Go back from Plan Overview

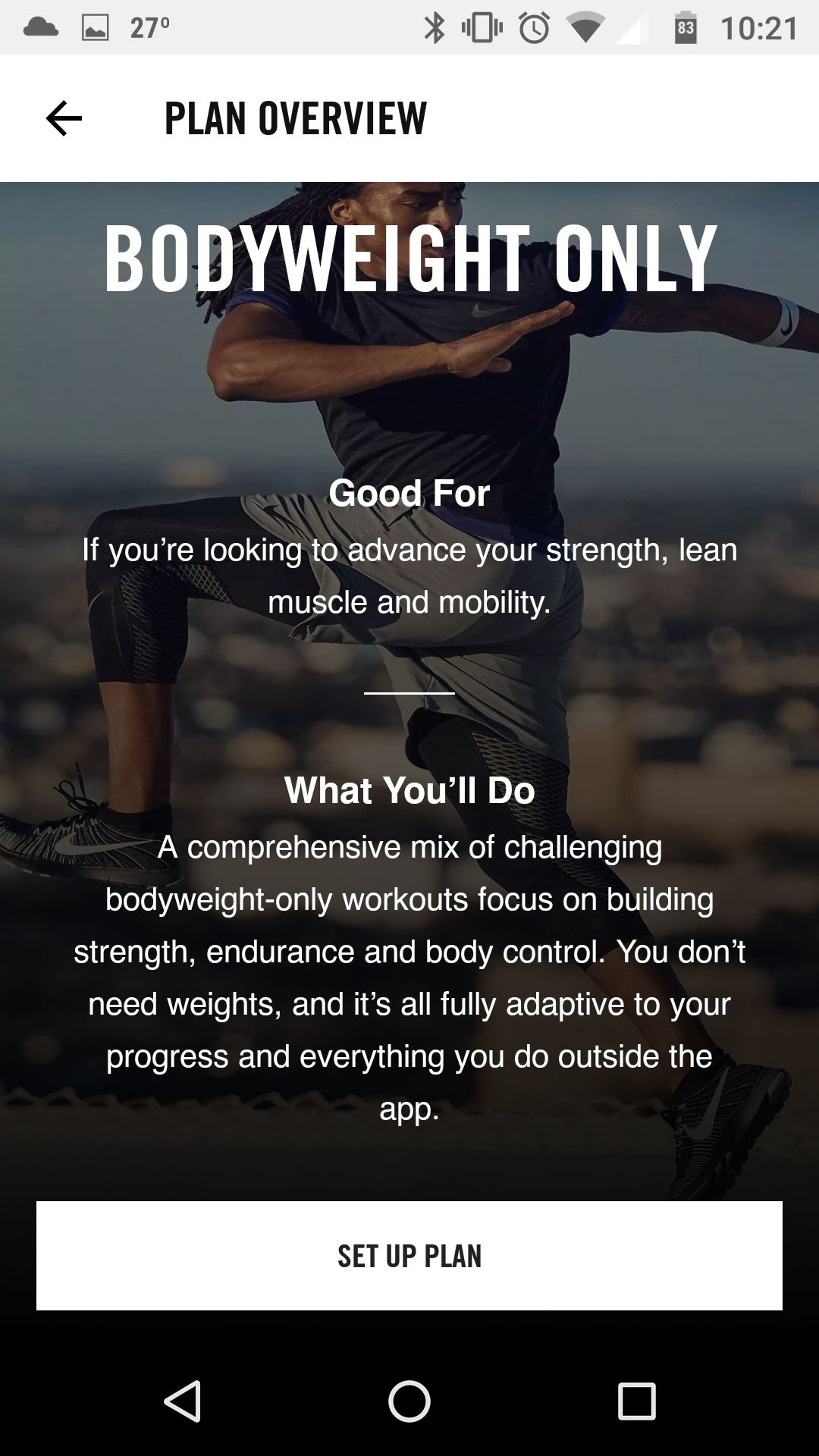coord(64,118)
